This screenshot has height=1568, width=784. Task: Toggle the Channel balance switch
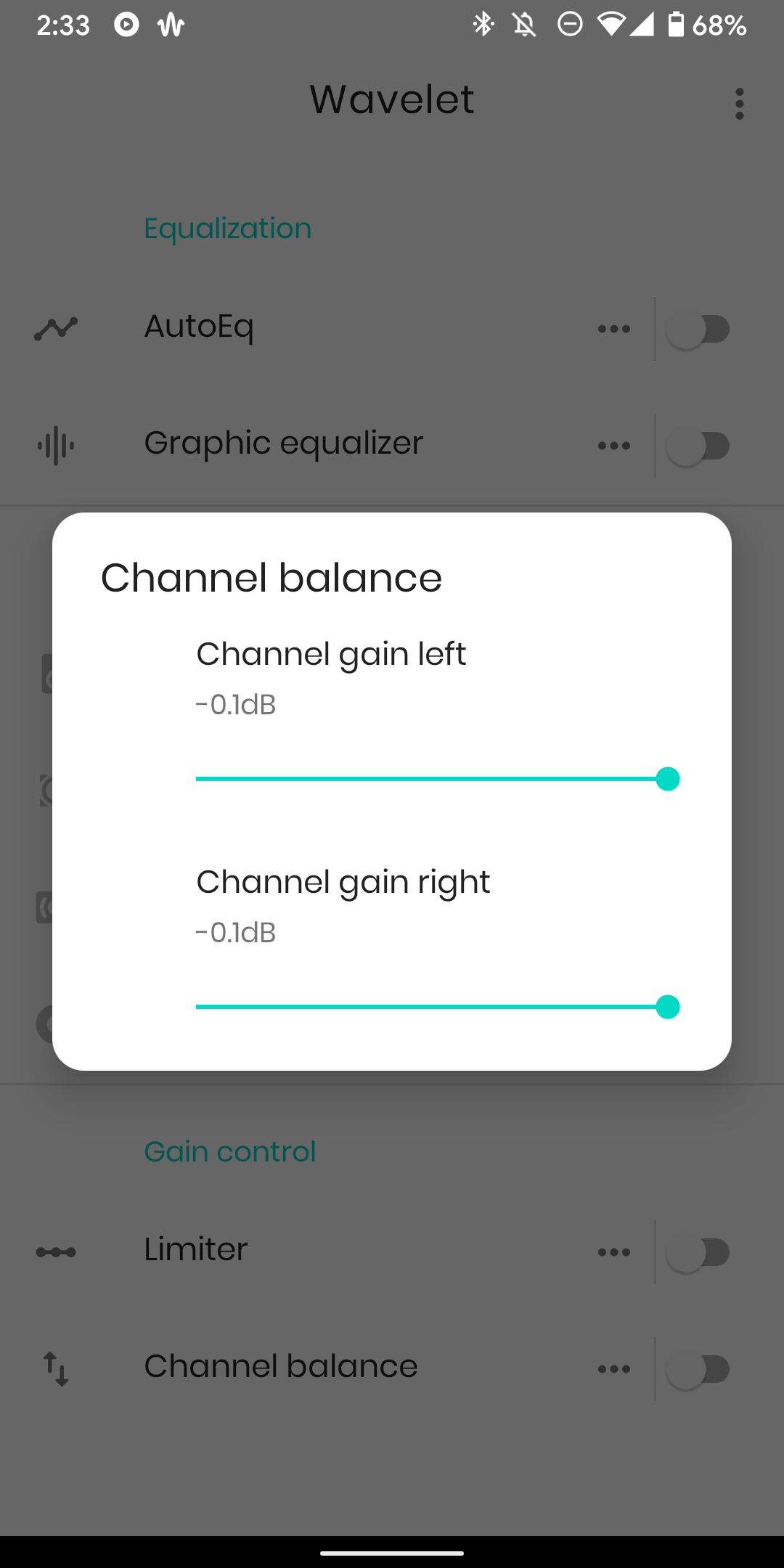click(698, 1369)
